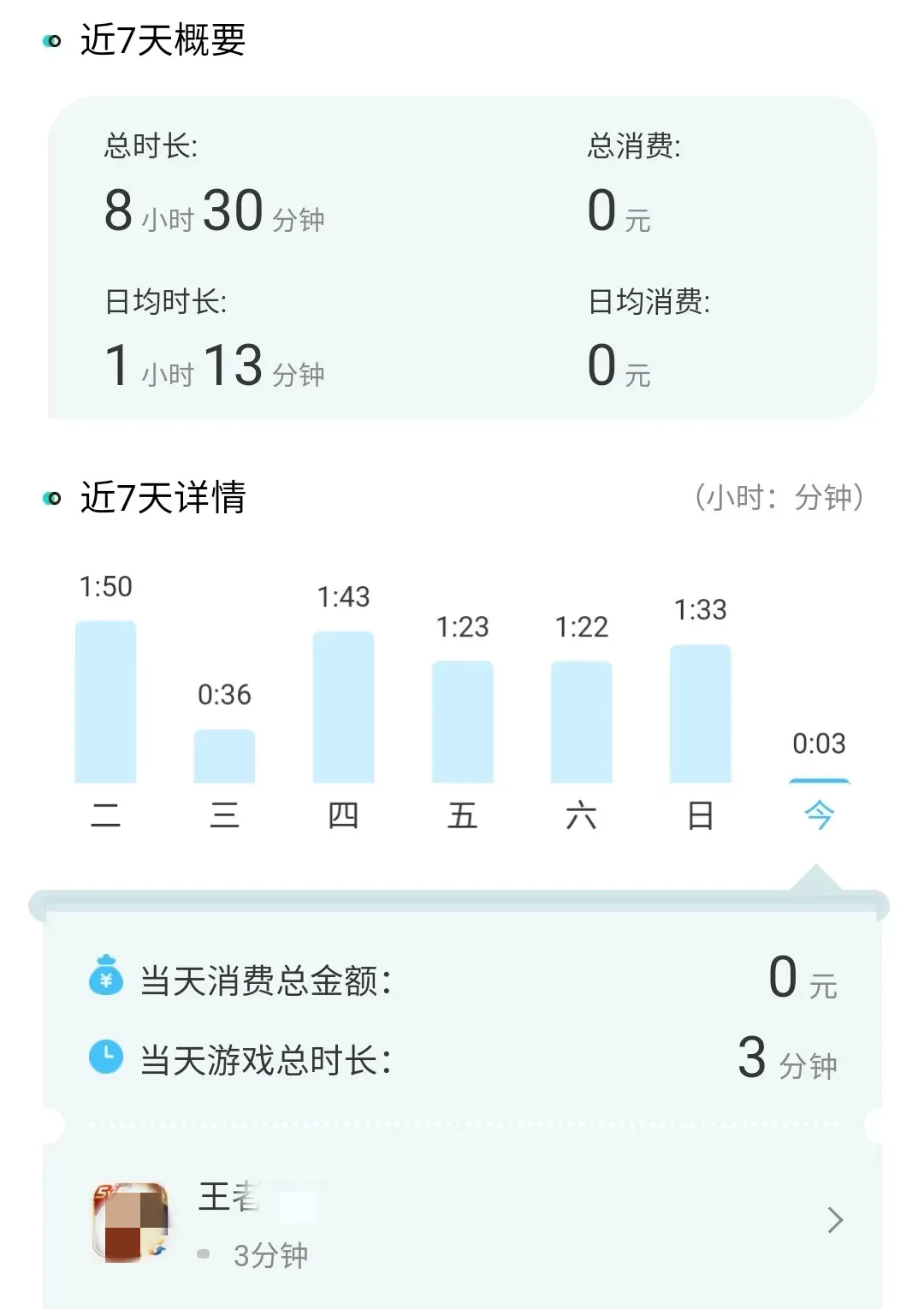
Task: Select Sunday (日) bar showing 1:33
Action: click(x=700, y=714)
